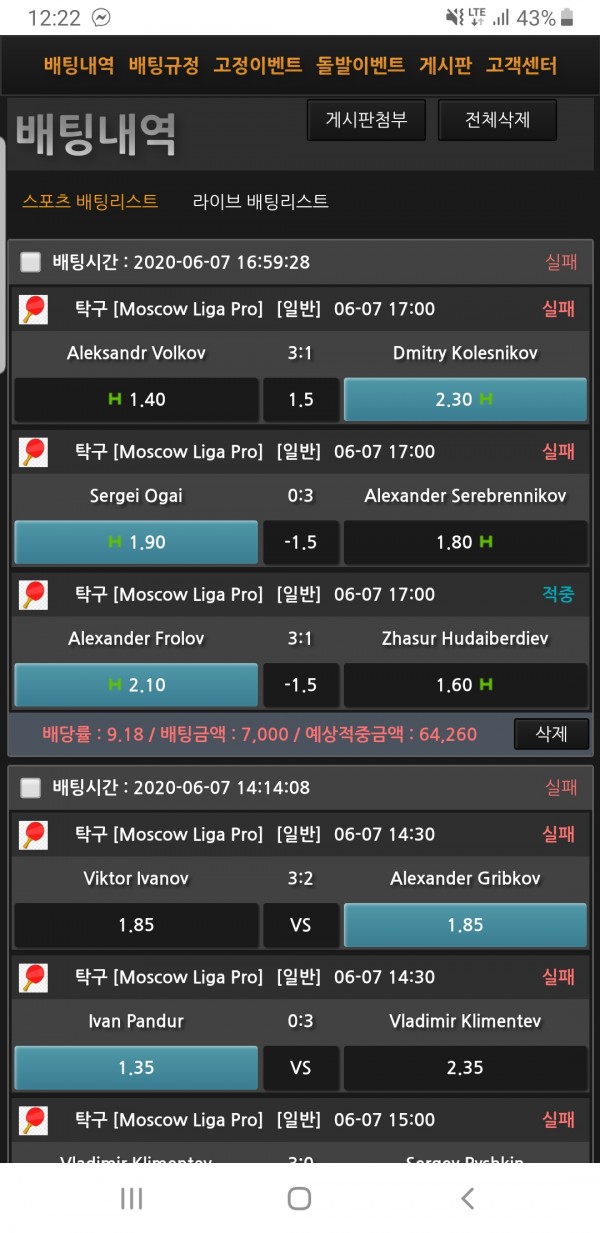Open recent apps from navigation bar
Viewport: 600px width, 1233px height.
coord(131,1198)
